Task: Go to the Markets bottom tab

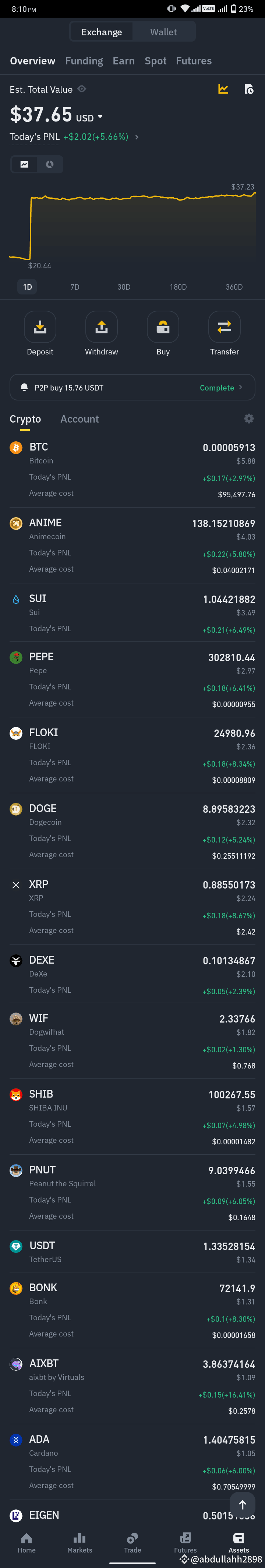Action: [80, 1543]
